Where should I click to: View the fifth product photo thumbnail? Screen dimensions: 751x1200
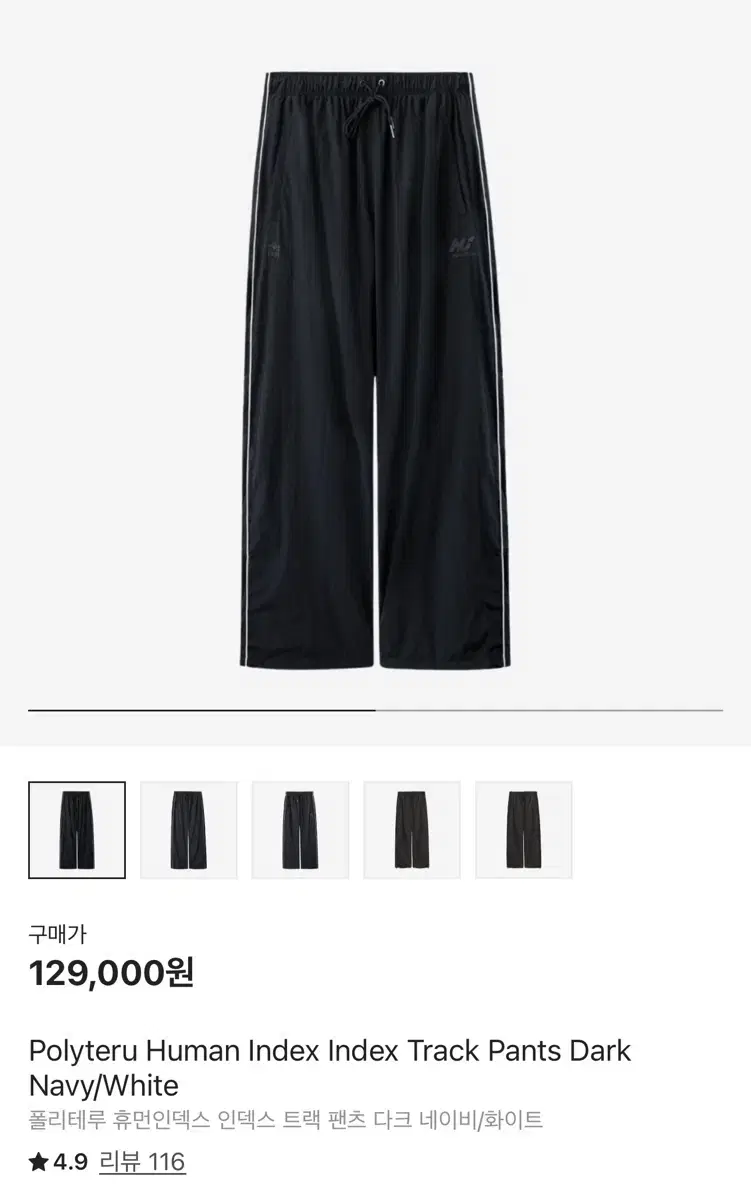(523, 830)
